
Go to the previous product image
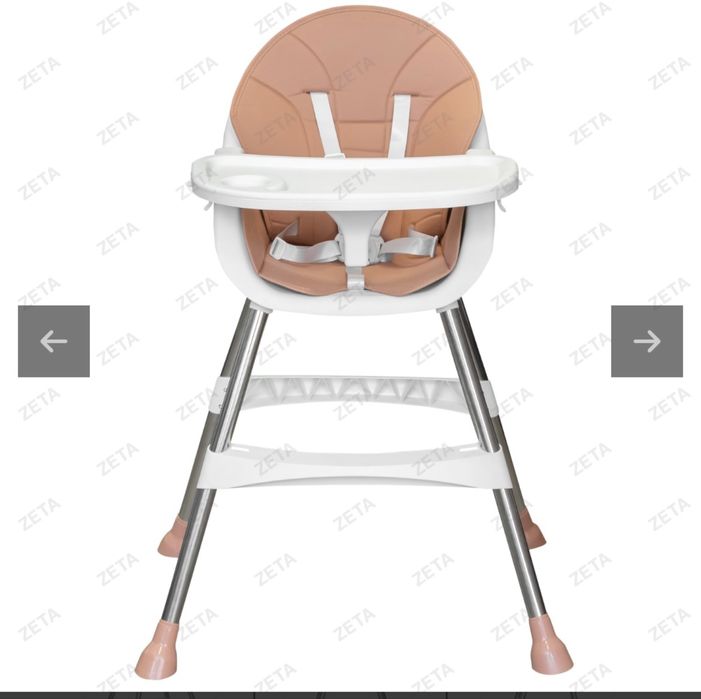54,341
